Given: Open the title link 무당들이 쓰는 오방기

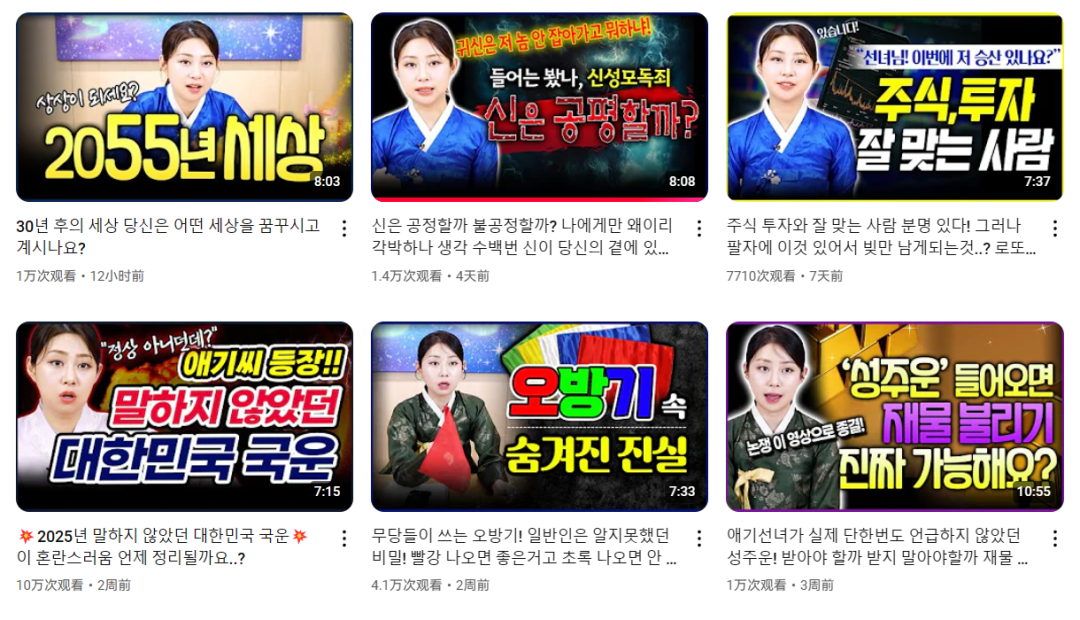Looking at the screenshot, I should pos(520,546).
